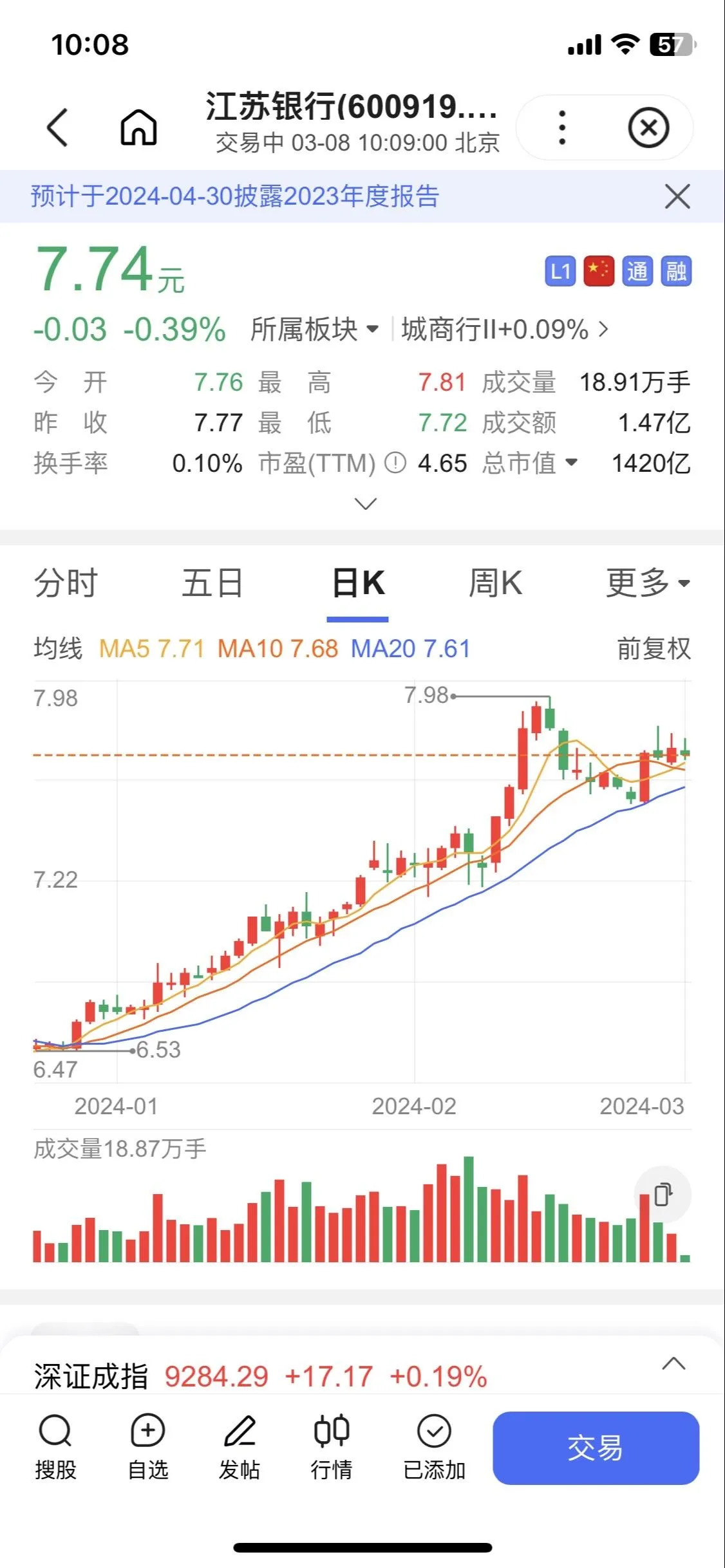Open the 更多 chart type dropdown

pos(647,583)
